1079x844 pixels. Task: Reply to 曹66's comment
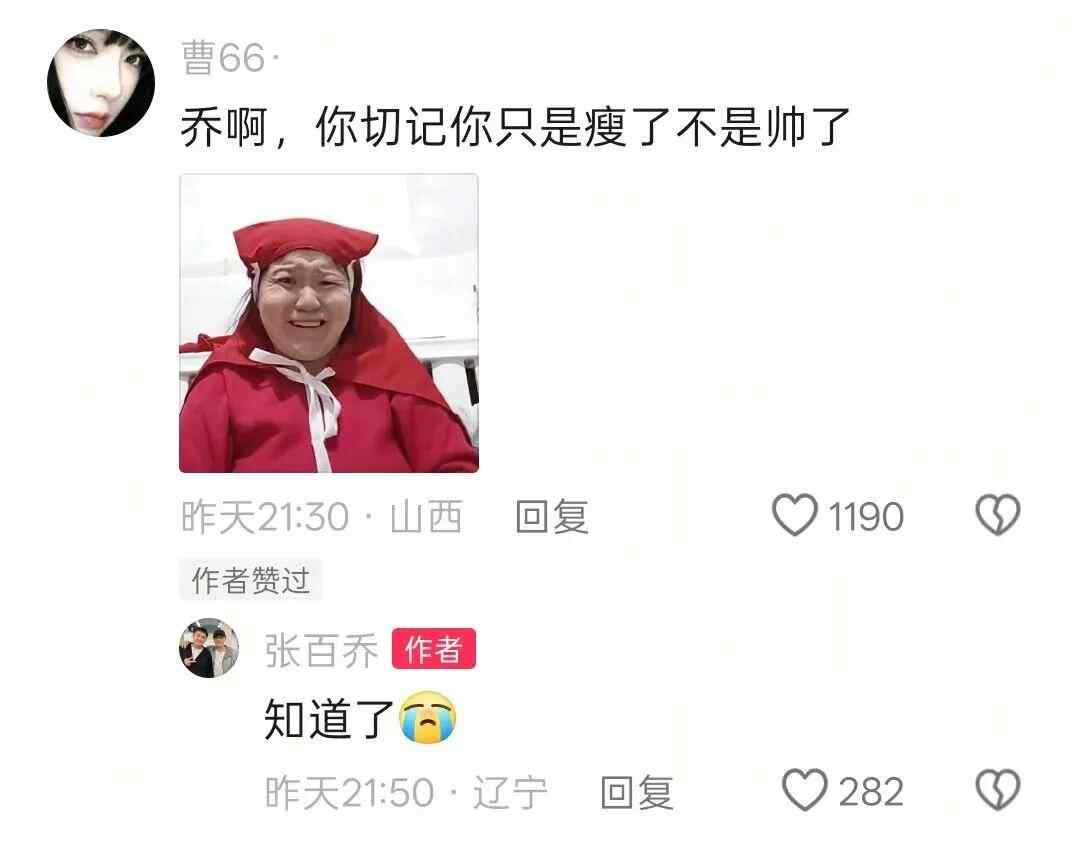[551, 517]
